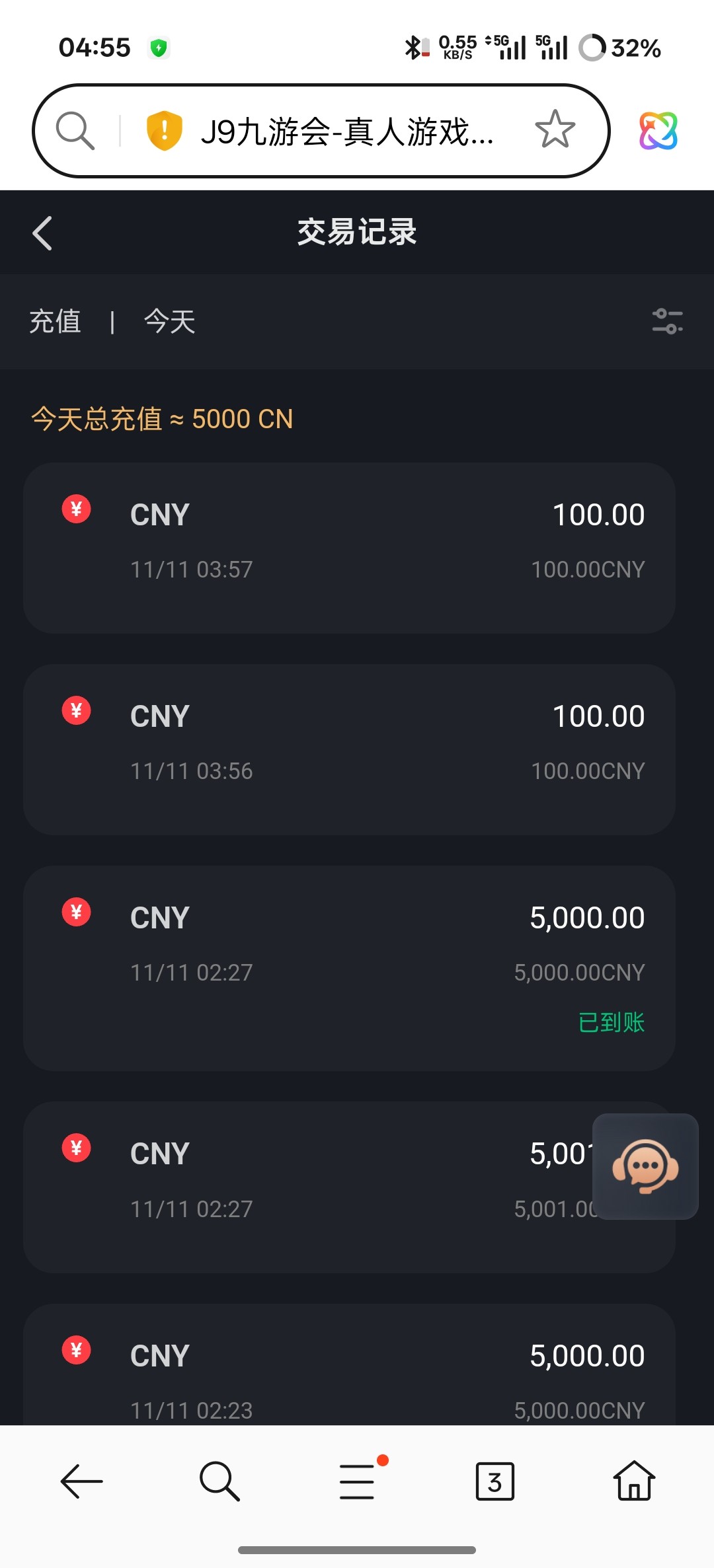714x1568 pixels.
Task: Open browser search in bottom toolbar
Action: click(x=219, y=1481)
